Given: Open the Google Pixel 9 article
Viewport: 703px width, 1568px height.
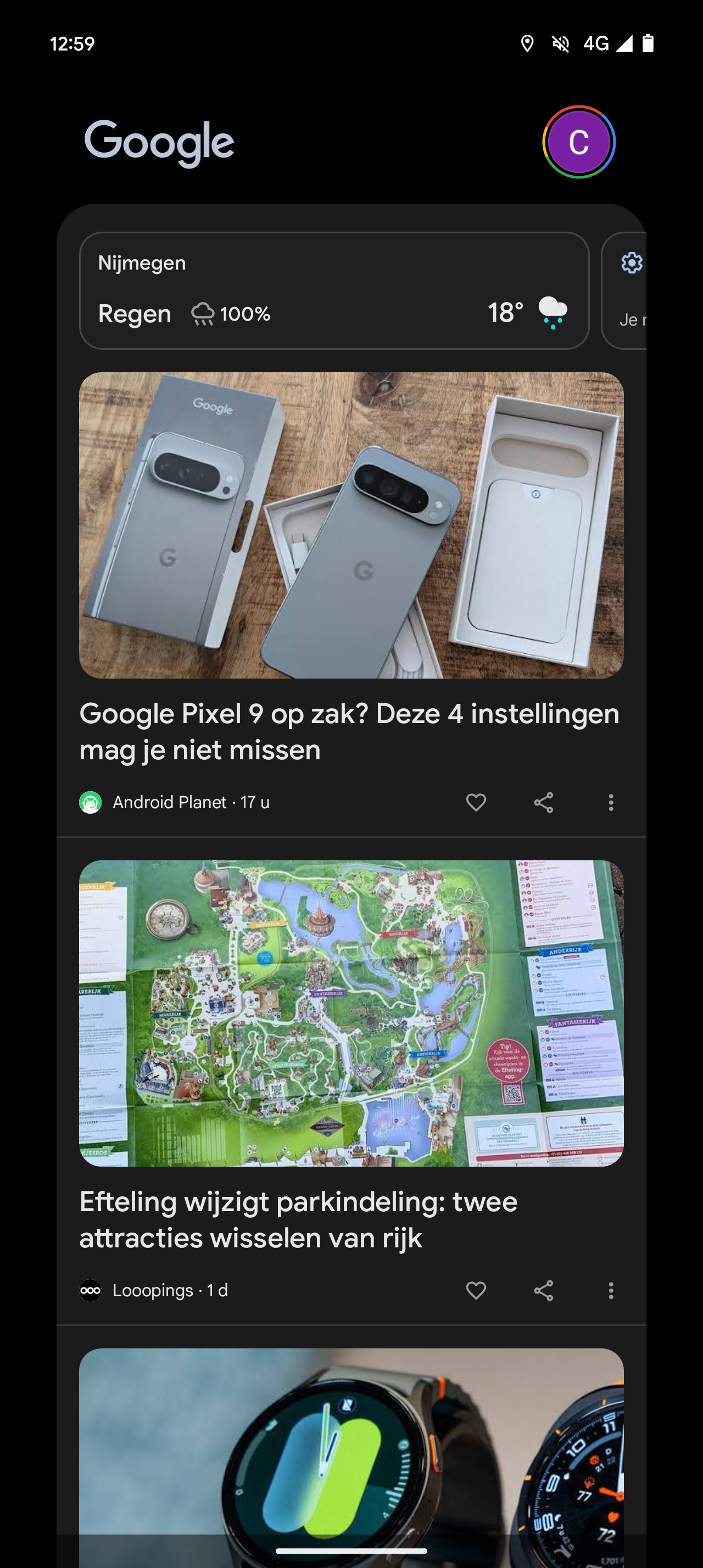Looking at the screenshot, I should click(351, 731).
